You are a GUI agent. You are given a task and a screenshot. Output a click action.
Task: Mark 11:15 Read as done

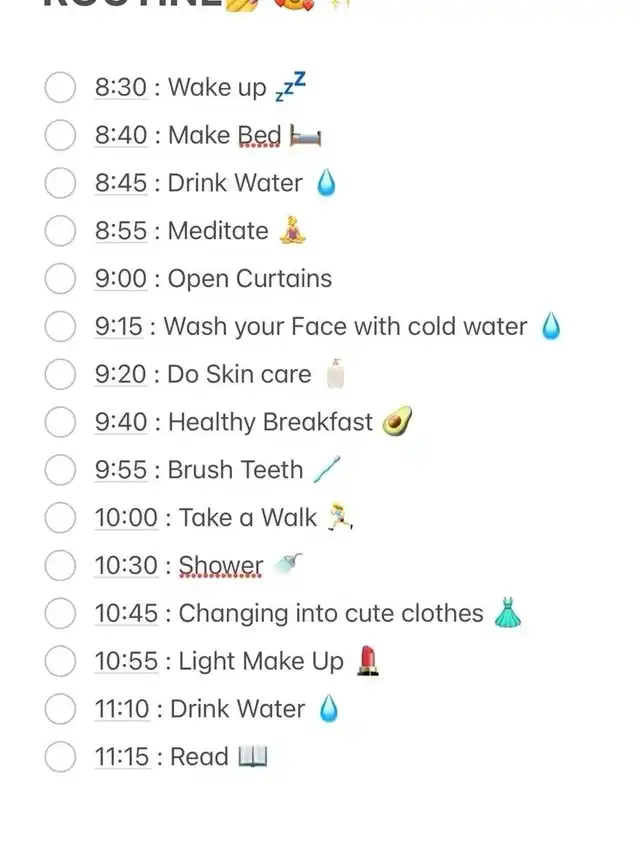coord(60,757)
